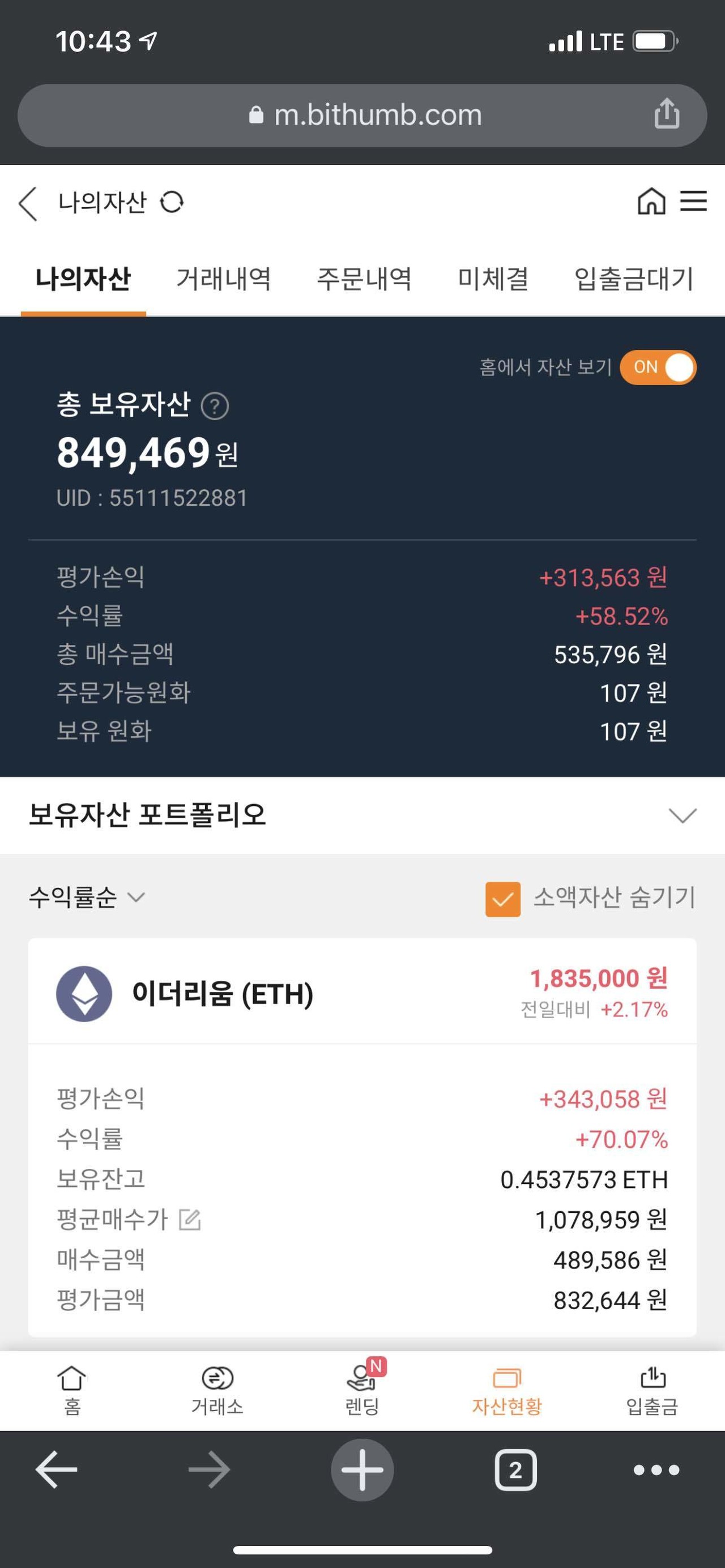Open the hamburger menu at top right

tap(691, 203)
